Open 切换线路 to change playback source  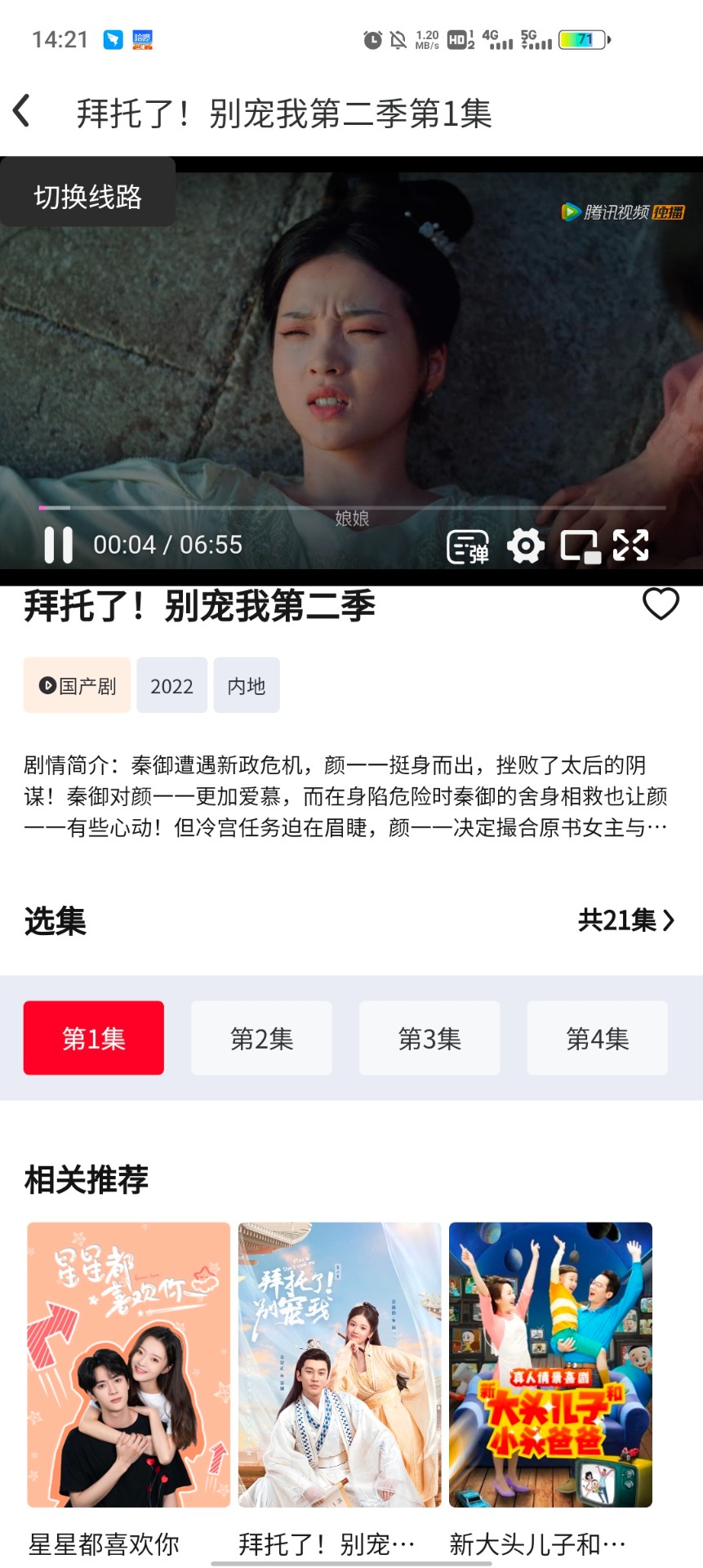87,196
